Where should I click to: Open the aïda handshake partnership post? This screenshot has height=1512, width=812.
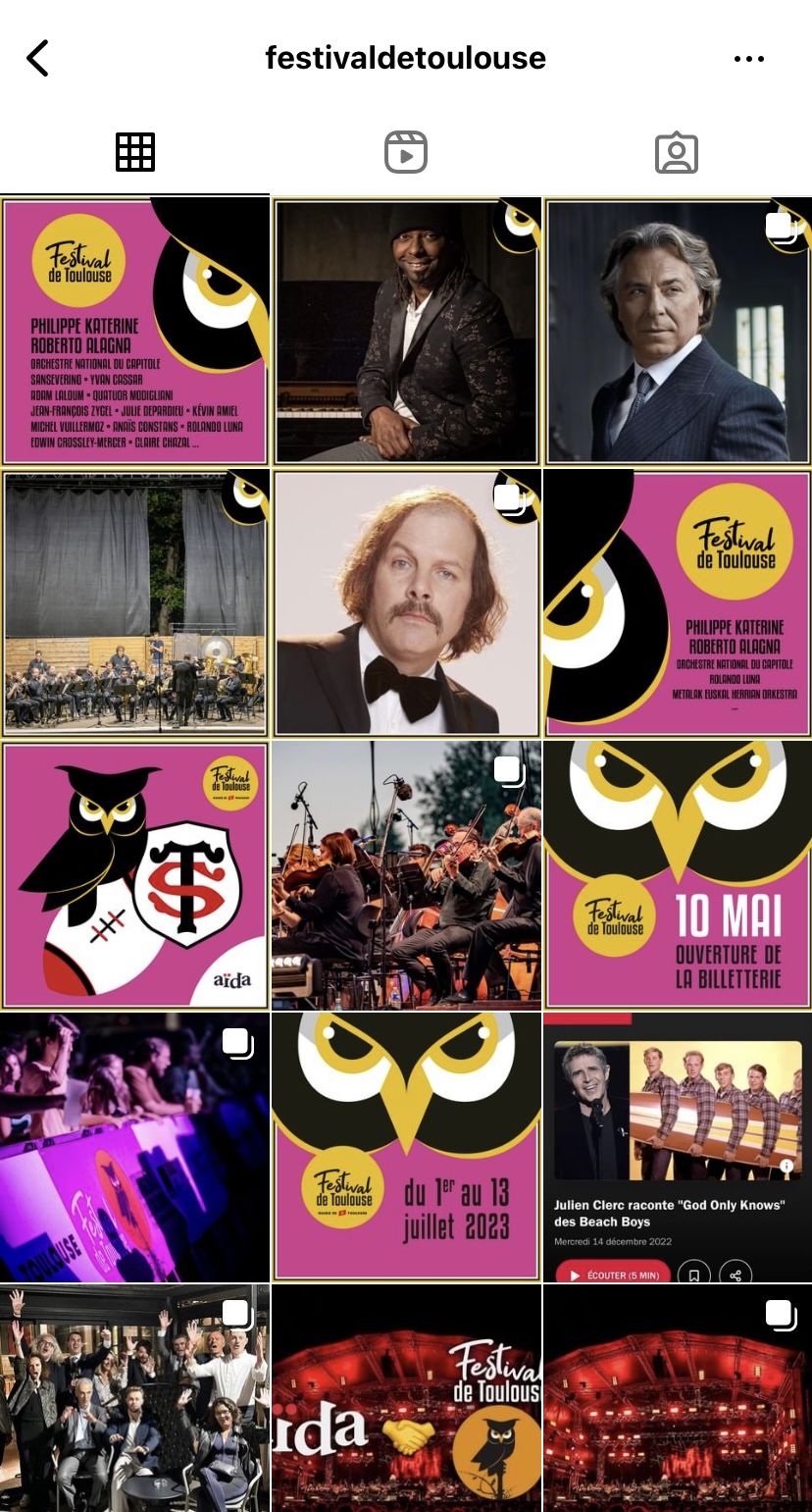[405, 1398]
